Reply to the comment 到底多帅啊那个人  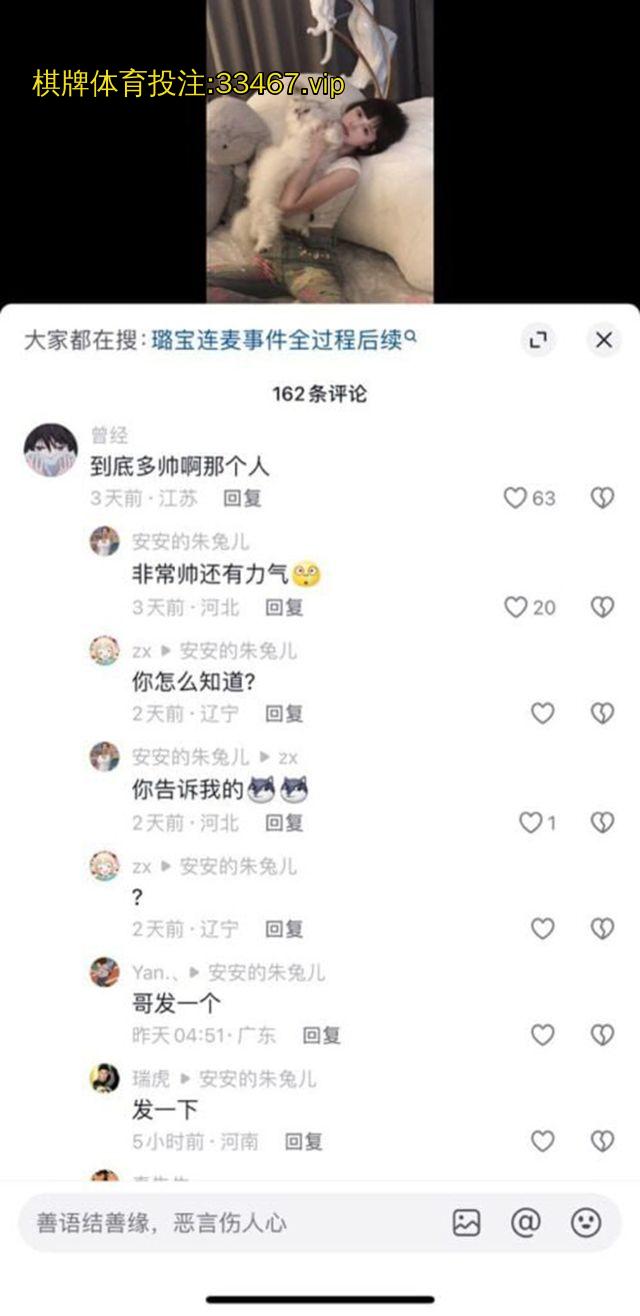click(242, 498)
